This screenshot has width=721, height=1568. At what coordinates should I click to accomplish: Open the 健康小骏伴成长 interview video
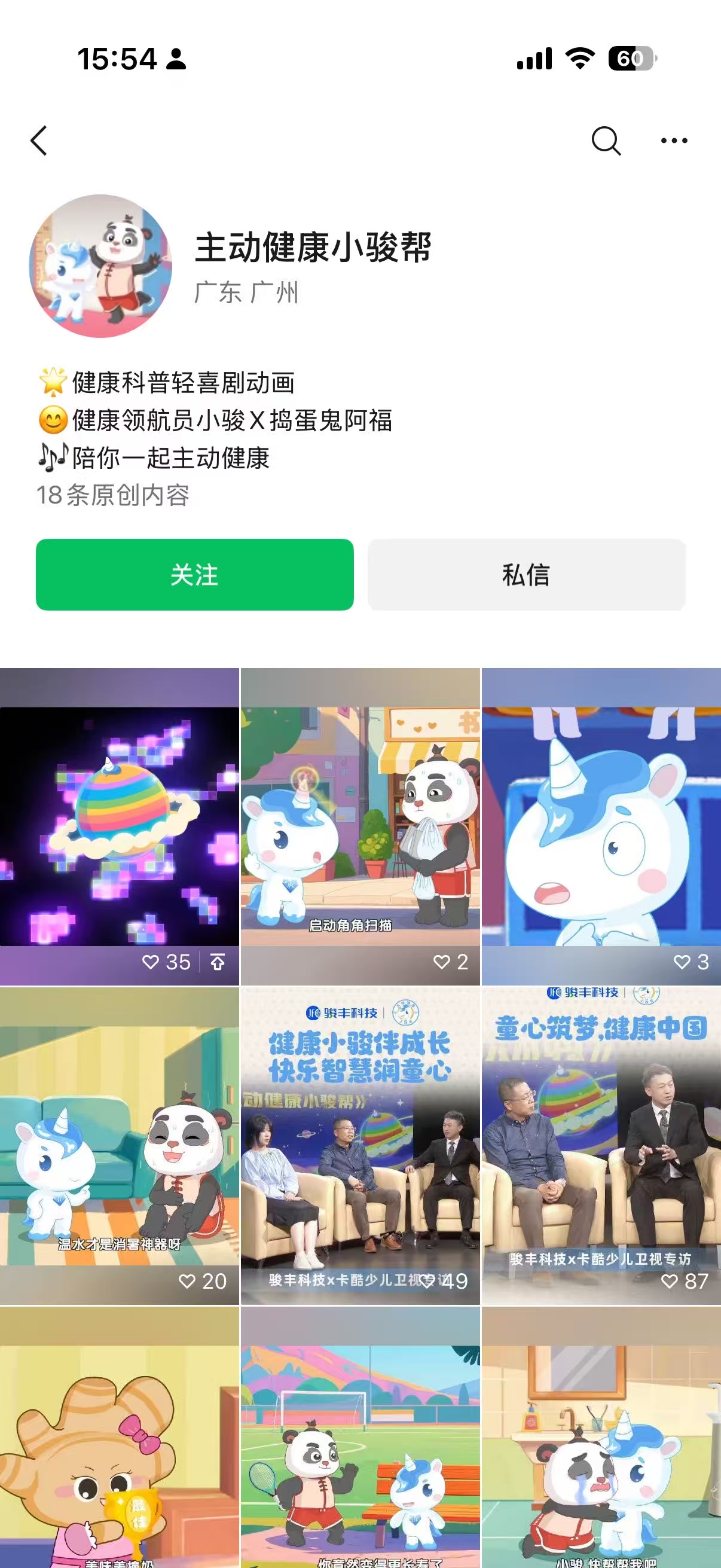pyautogui.click(x=360, y=1145)
